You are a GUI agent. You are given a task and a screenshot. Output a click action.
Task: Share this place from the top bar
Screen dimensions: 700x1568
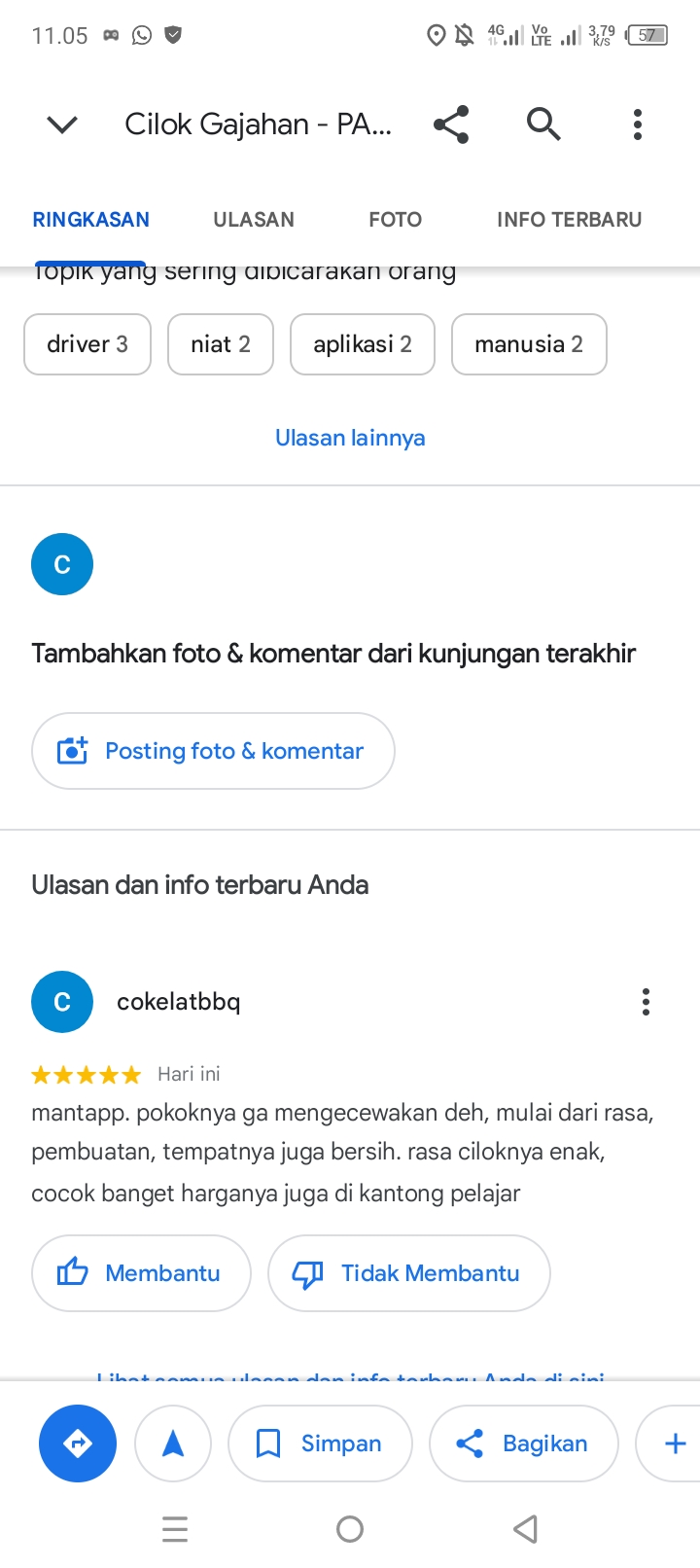[451, 125]
